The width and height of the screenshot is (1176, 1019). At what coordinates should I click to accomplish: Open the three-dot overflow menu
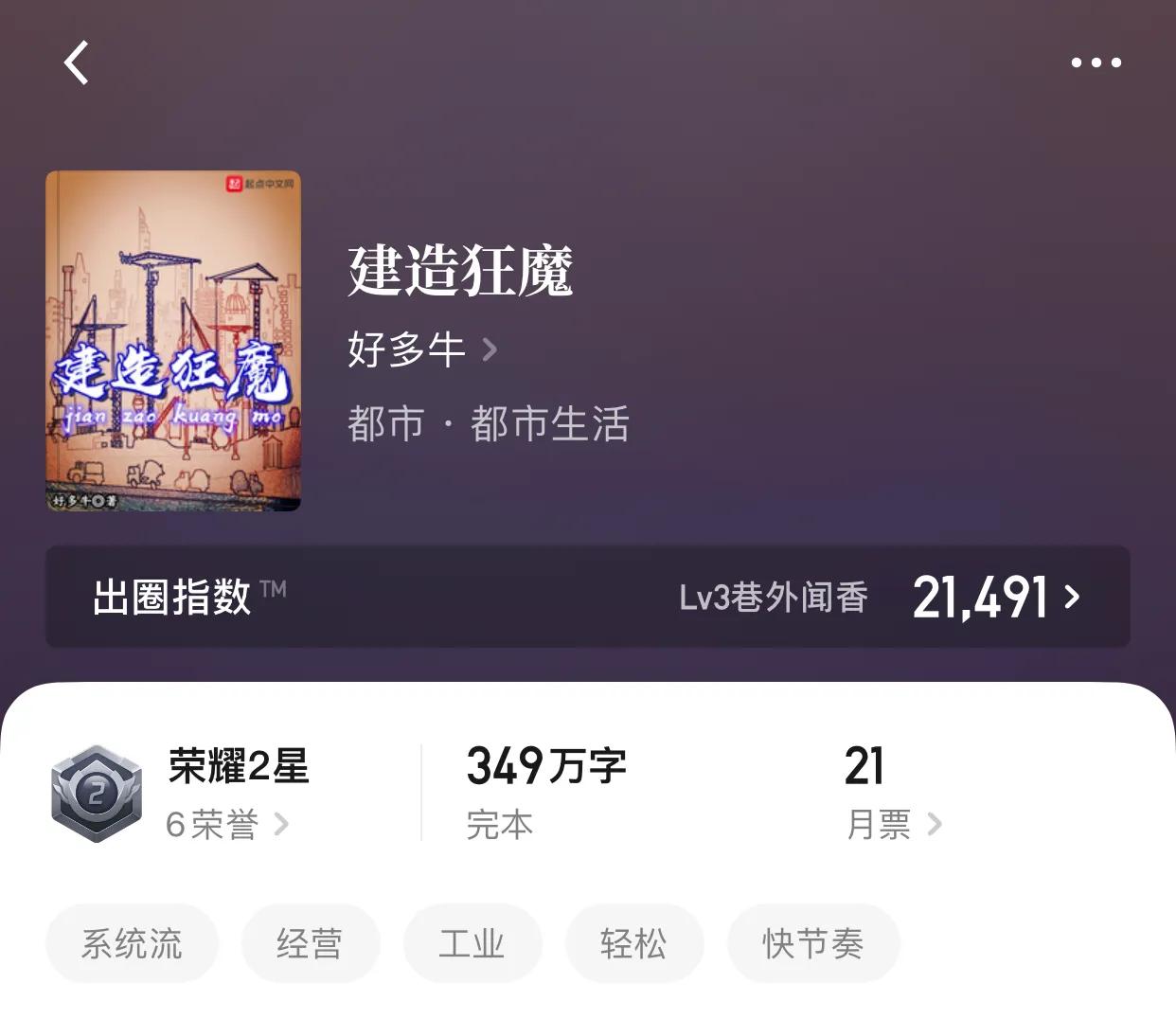tap(1096, 63)
